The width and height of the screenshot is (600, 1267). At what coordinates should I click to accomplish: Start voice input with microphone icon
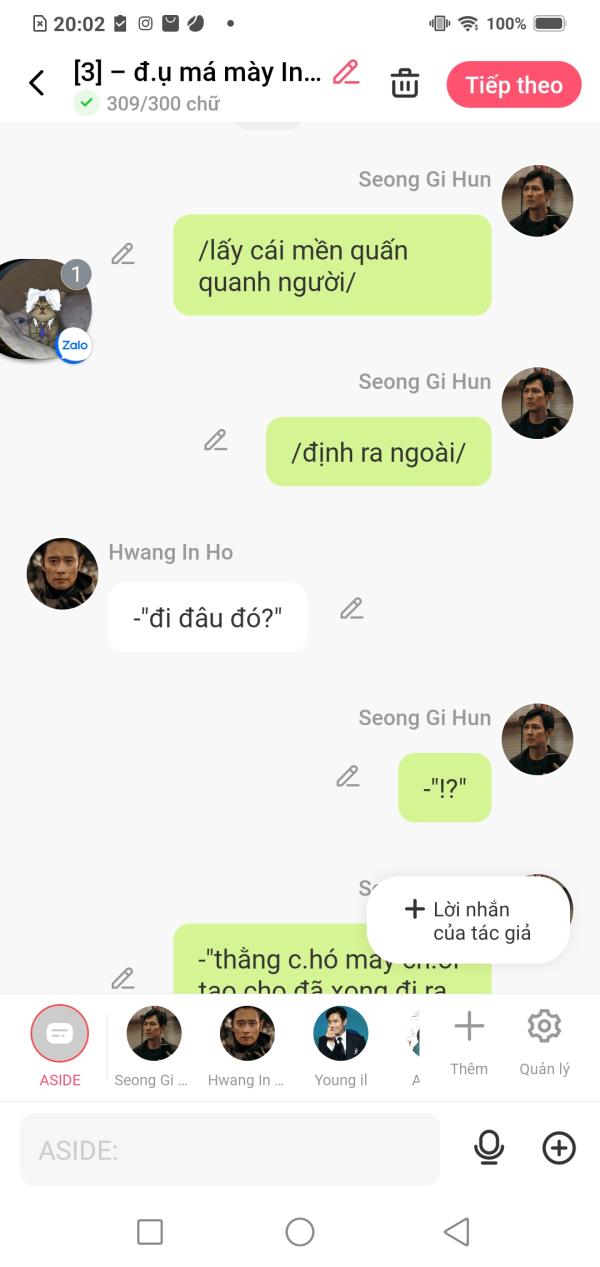489,1149
